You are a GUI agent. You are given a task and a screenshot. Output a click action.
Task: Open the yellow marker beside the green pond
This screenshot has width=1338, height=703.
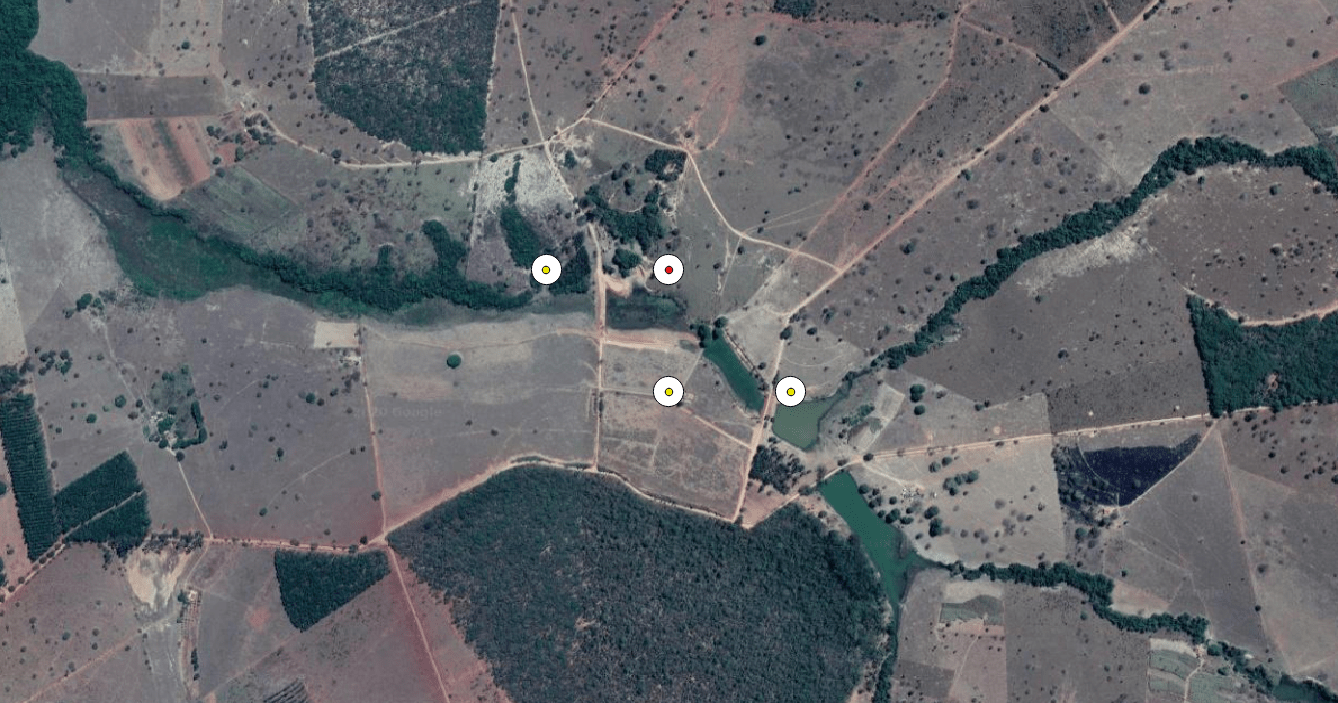click(x=791, y=392)
